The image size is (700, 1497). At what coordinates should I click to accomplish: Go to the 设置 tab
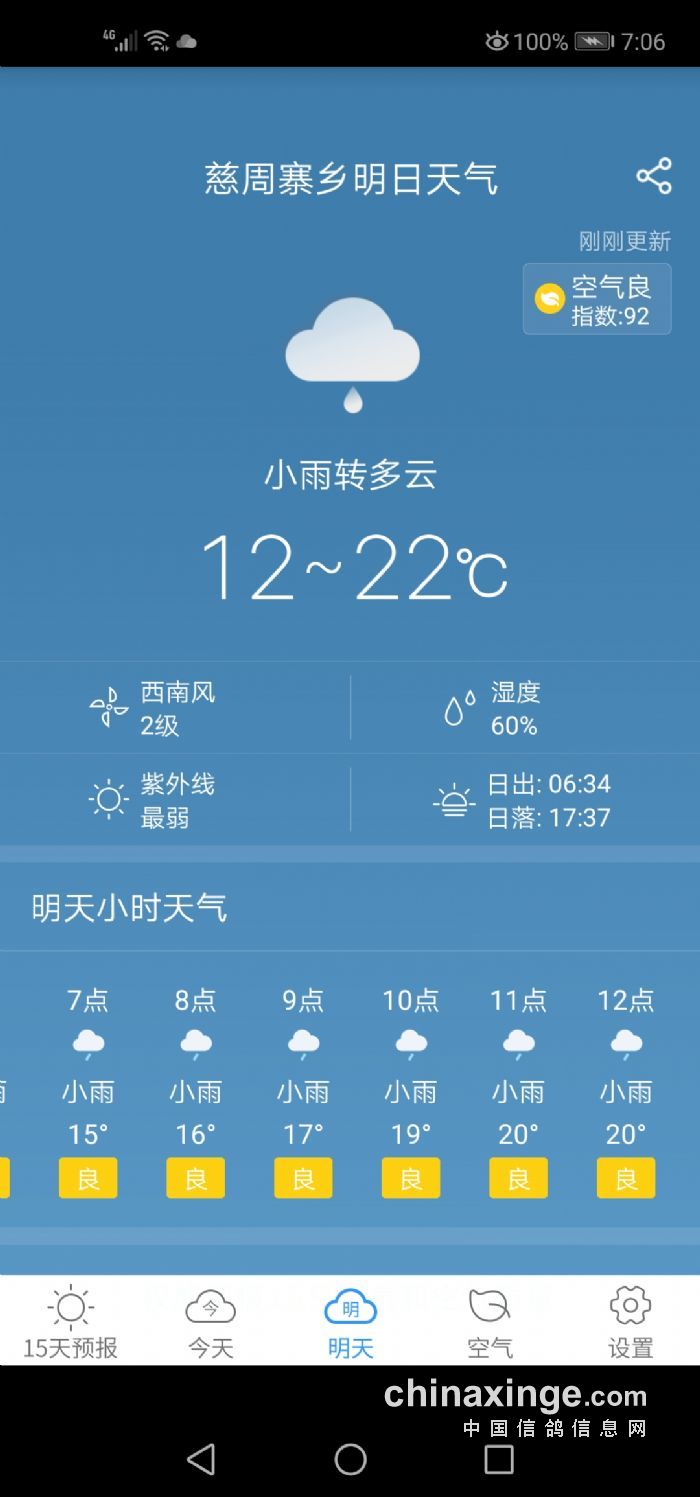[x=630, y=1322]
